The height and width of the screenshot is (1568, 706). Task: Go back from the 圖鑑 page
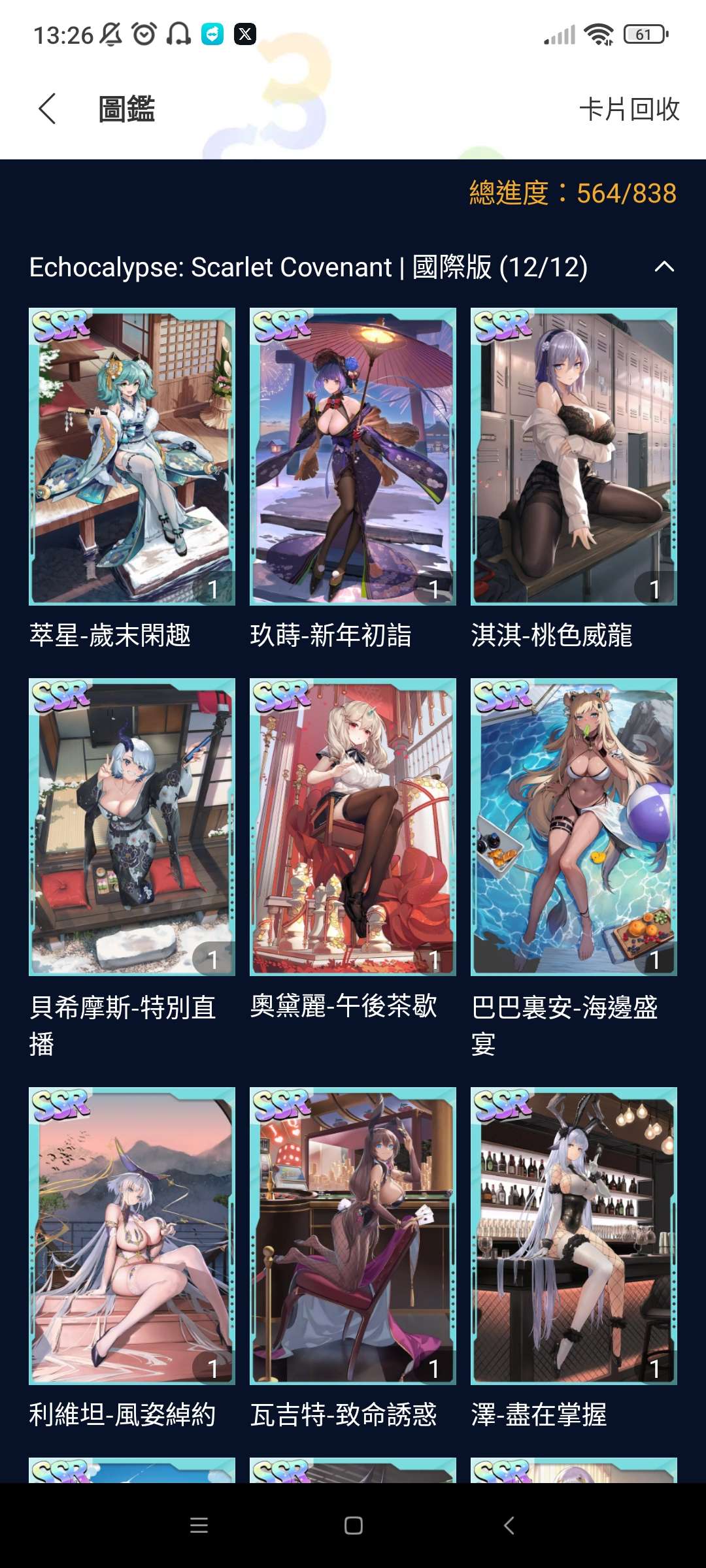(47, 108)
